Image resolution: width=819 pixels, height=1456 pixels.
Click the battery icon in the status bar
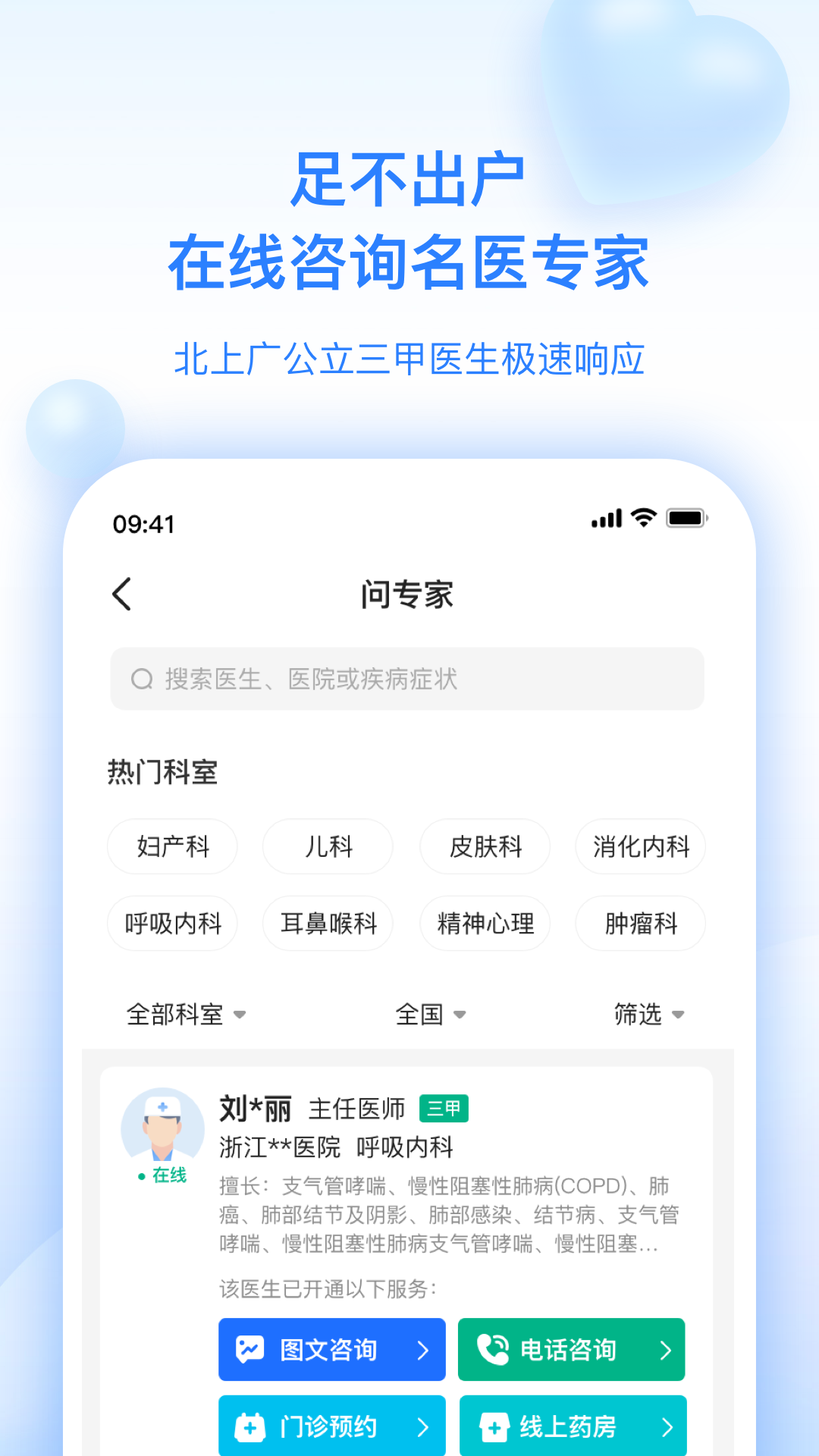[686, 518]
